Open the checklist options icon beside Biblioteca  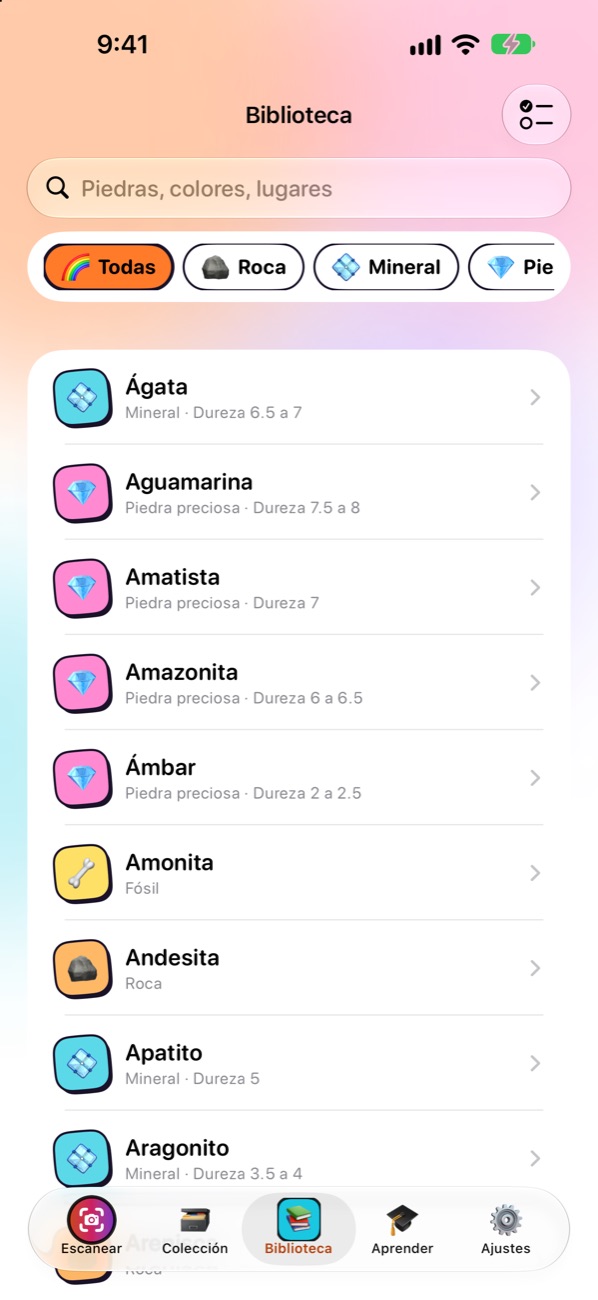click(x=536, y=115)
